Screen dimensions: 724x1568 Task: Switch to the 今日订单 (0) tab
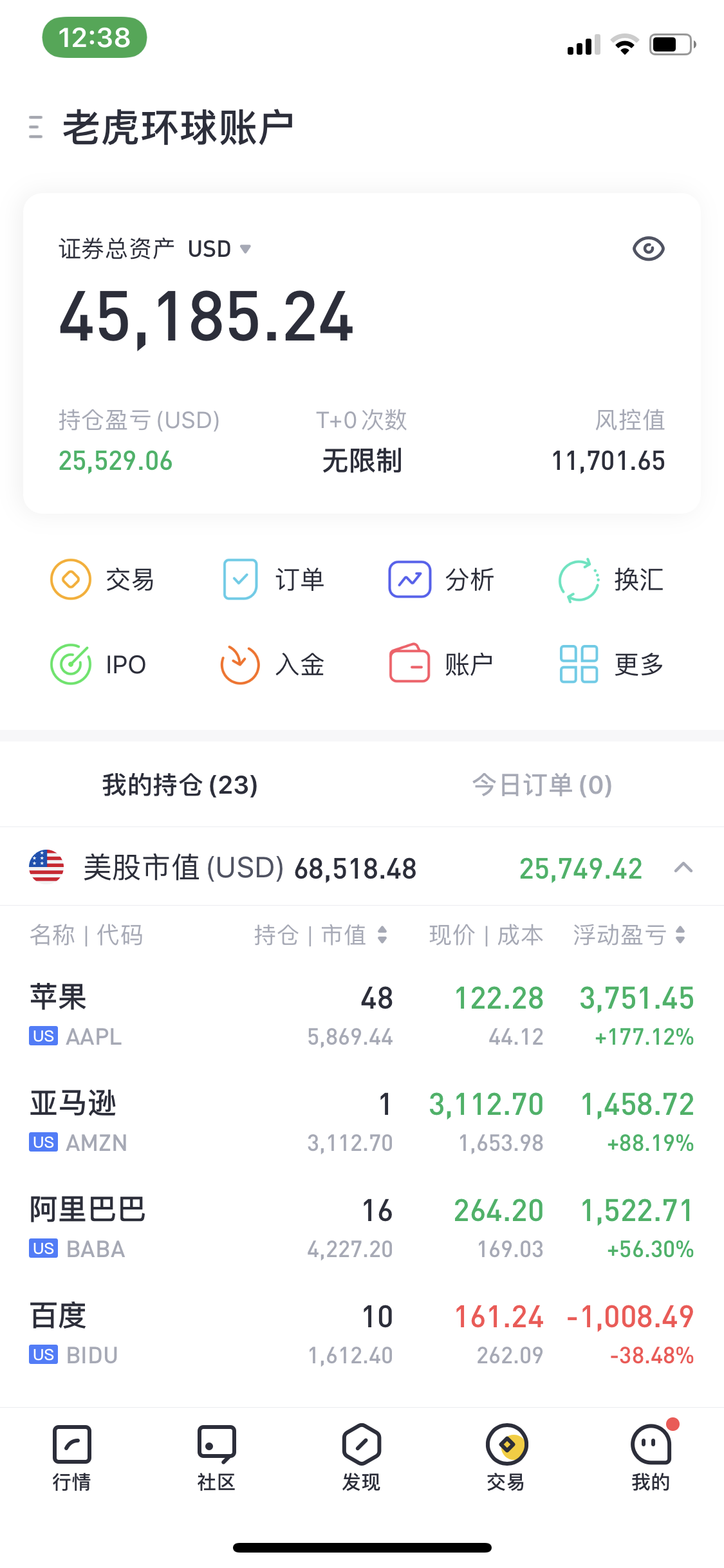[x=542, y=785]
